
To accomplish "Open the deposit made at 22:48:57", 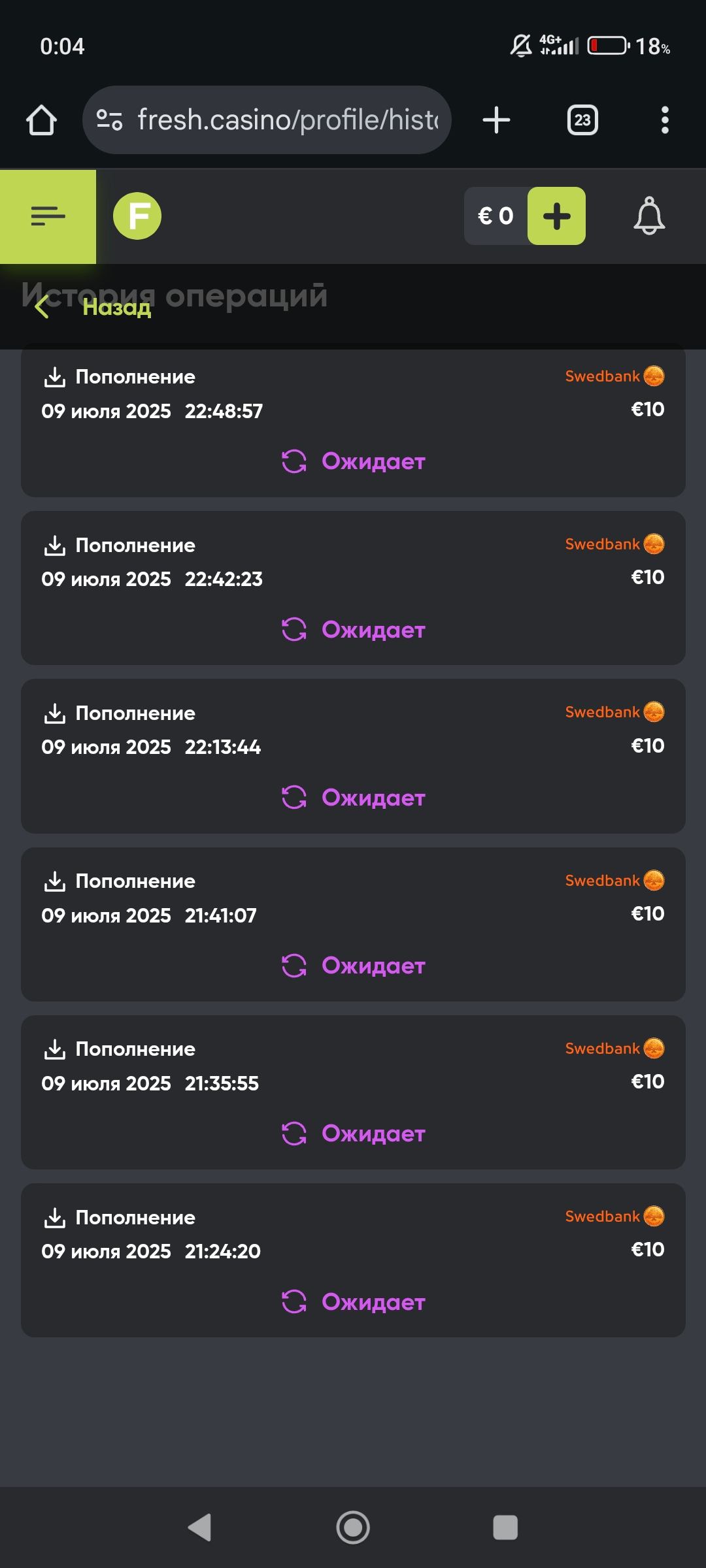I will pyautogui.click(x=353, y=421).
